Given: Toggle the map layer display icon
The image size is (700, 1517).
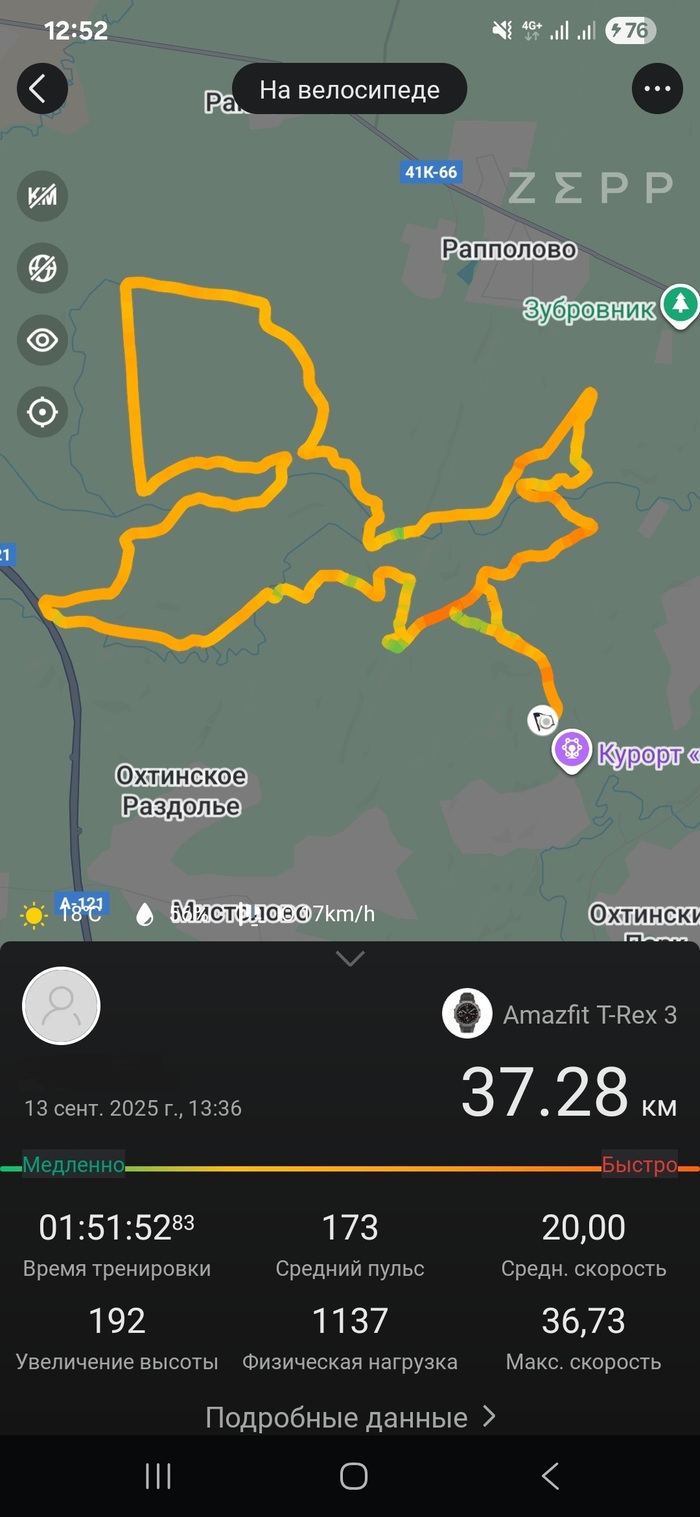Looking at the screenshot, I should point(42,268).
